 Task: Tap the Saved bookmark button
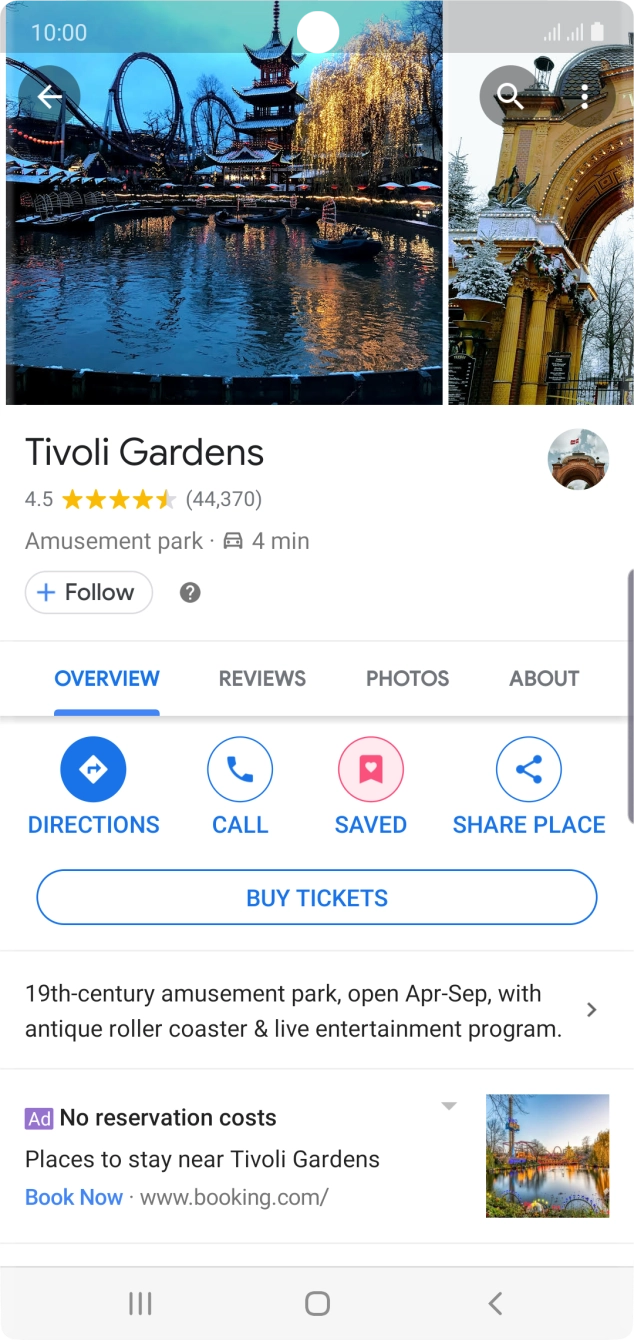click(x=370, y=770)
